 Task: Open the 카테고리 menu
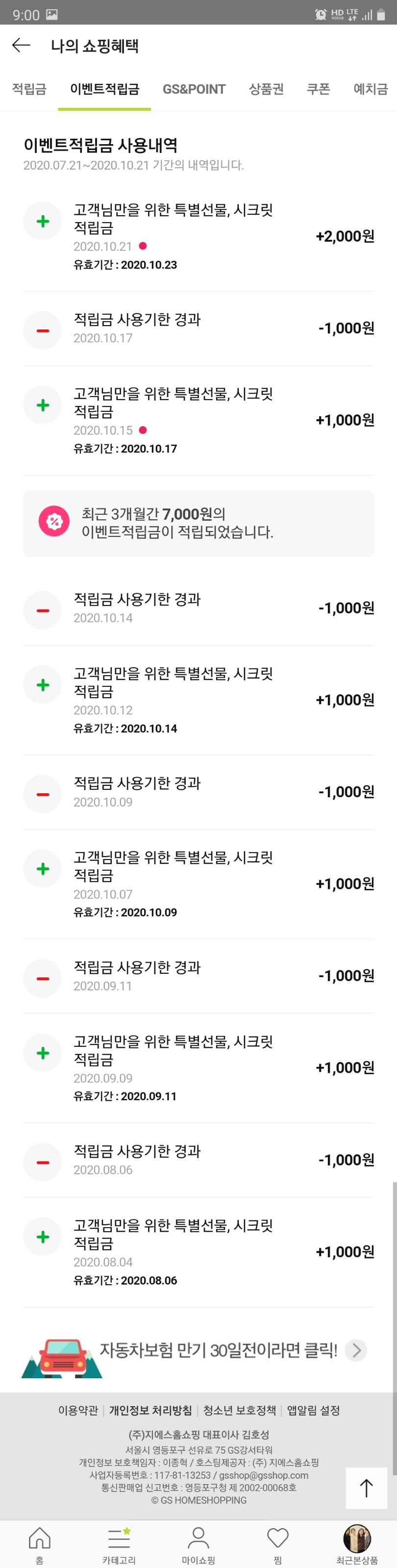click(119, 1545)
